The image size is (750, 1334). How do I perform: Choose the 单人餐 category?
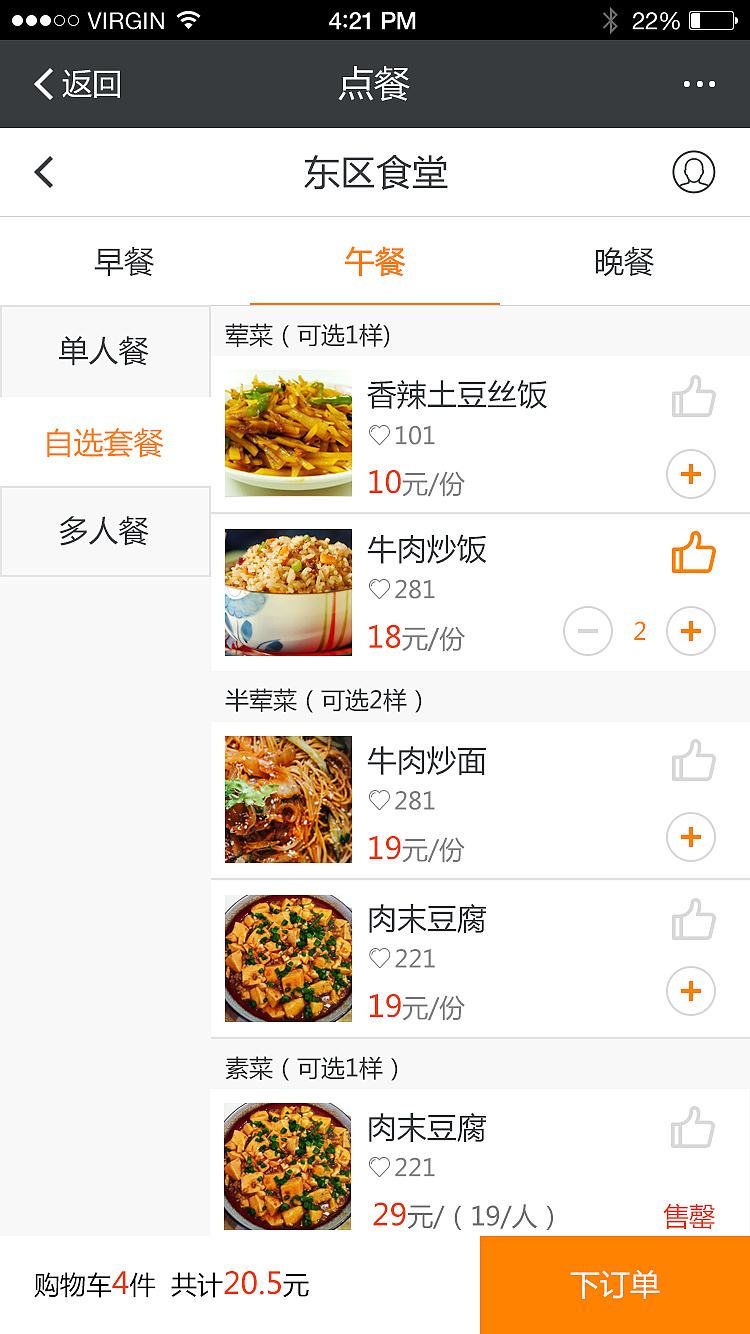coord(104,351)
